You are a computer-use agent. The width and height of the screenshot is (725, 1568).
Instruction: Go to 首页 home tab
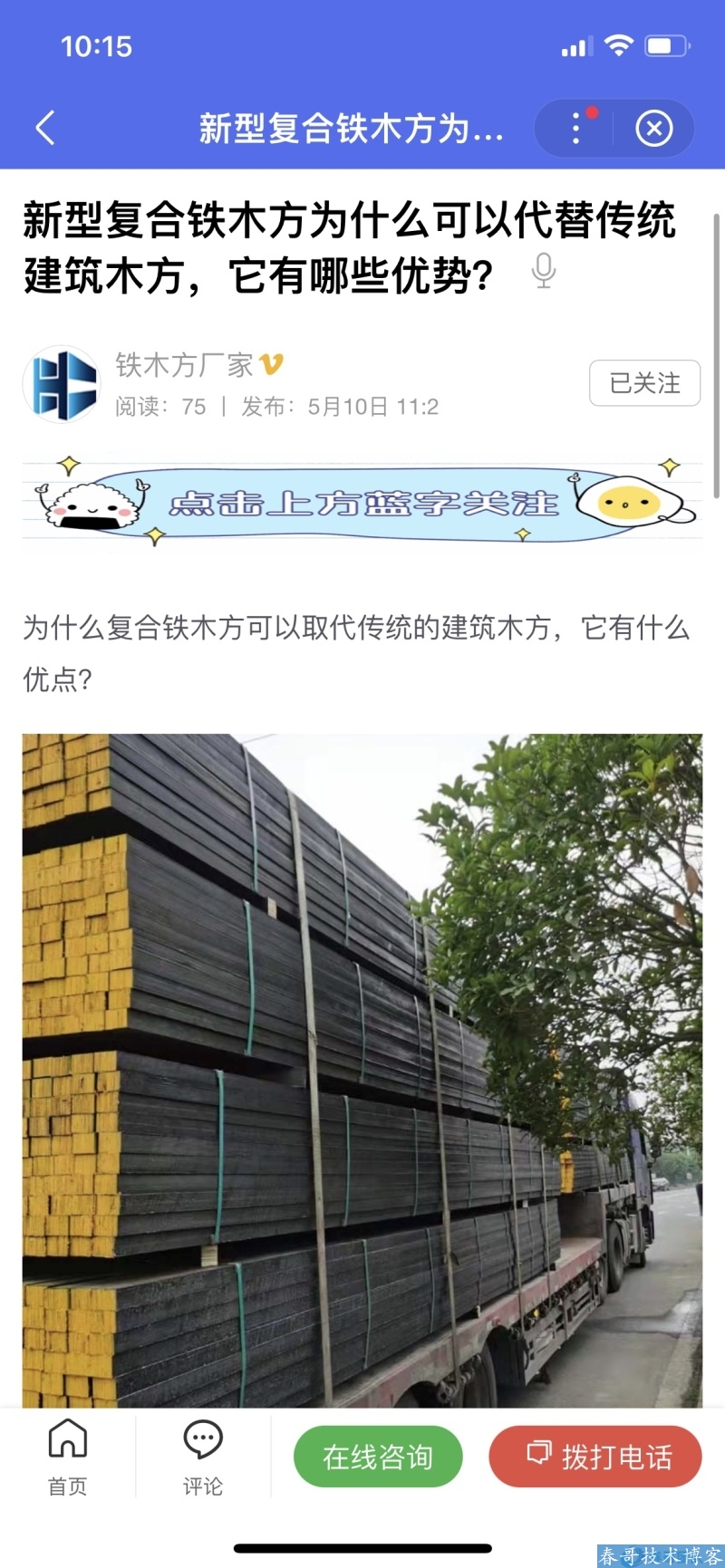coord(67,1456)
